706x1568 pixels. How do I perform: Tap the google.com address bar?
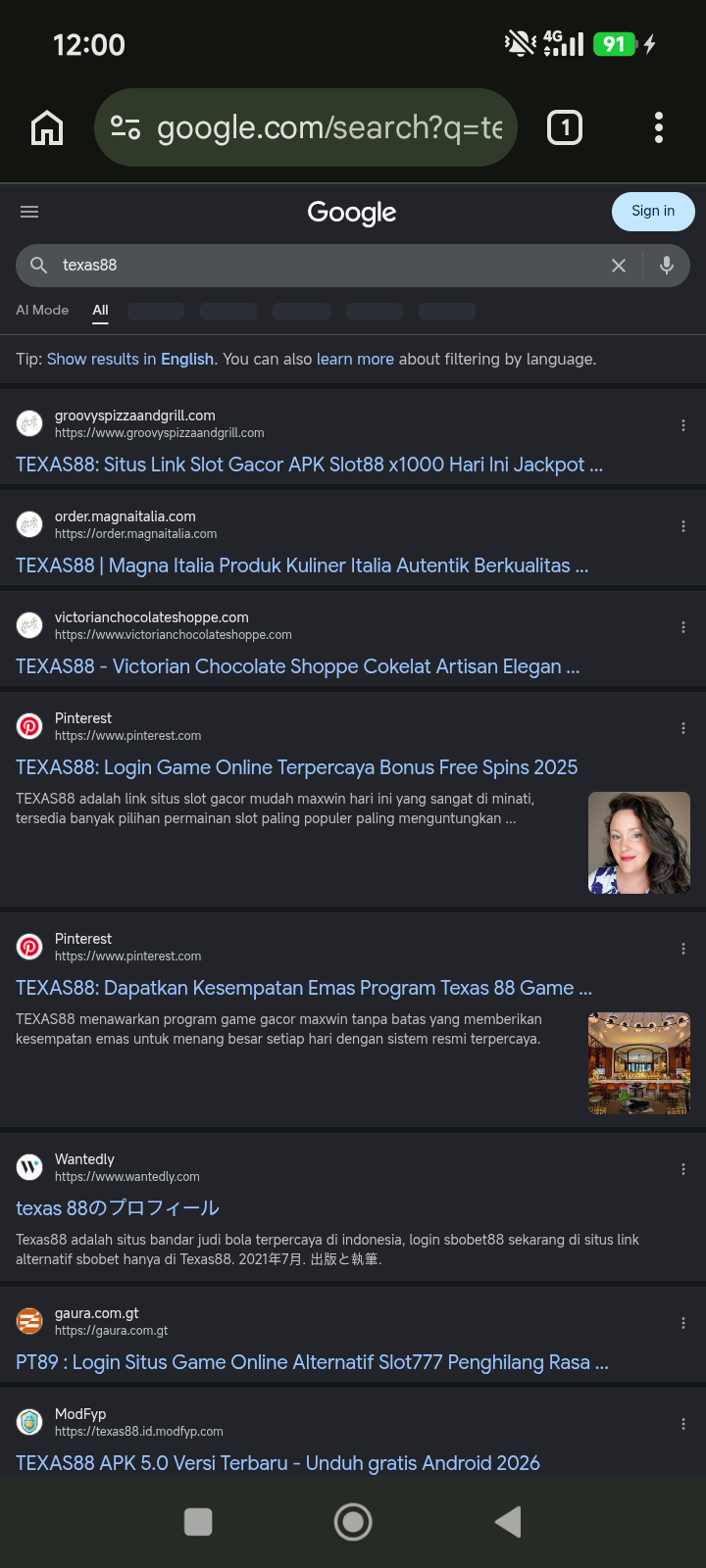306,127
